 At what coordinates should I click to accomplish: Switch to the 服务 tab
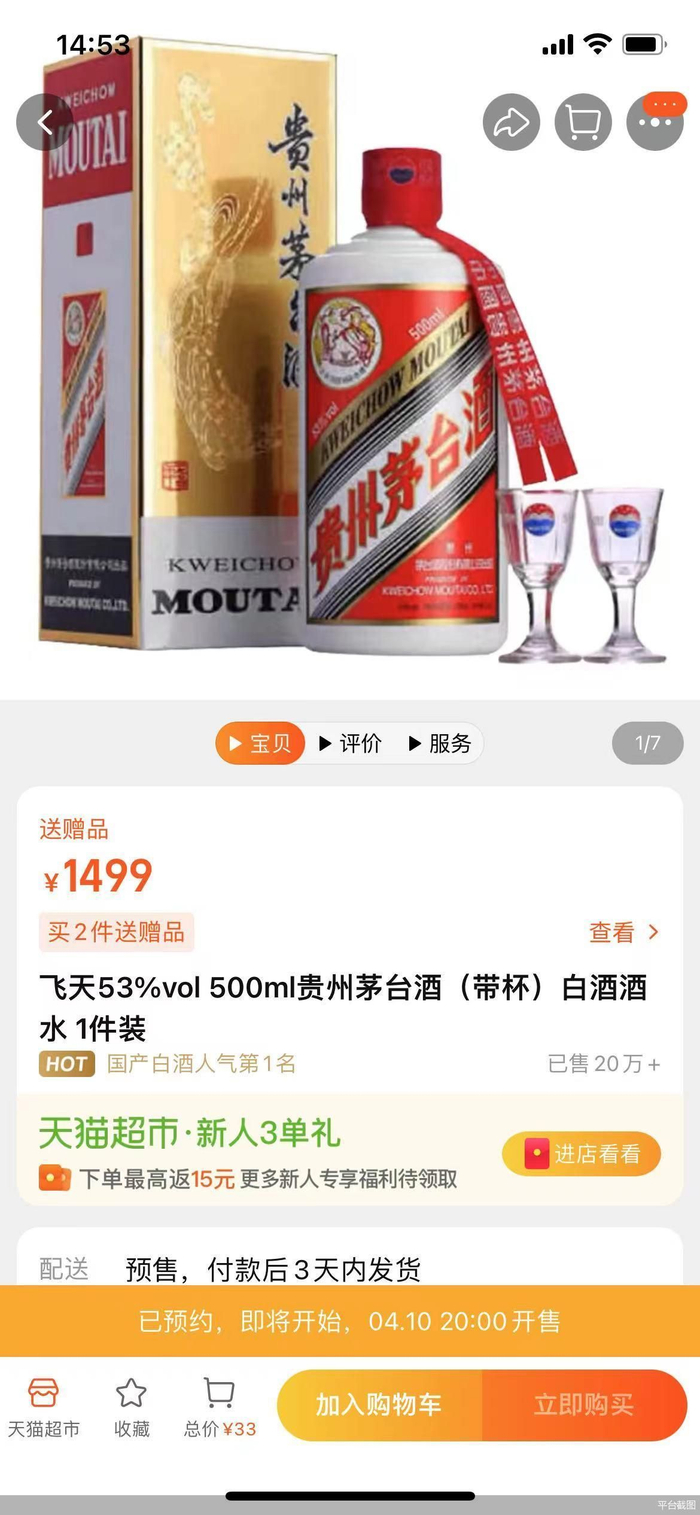(439, 743)
